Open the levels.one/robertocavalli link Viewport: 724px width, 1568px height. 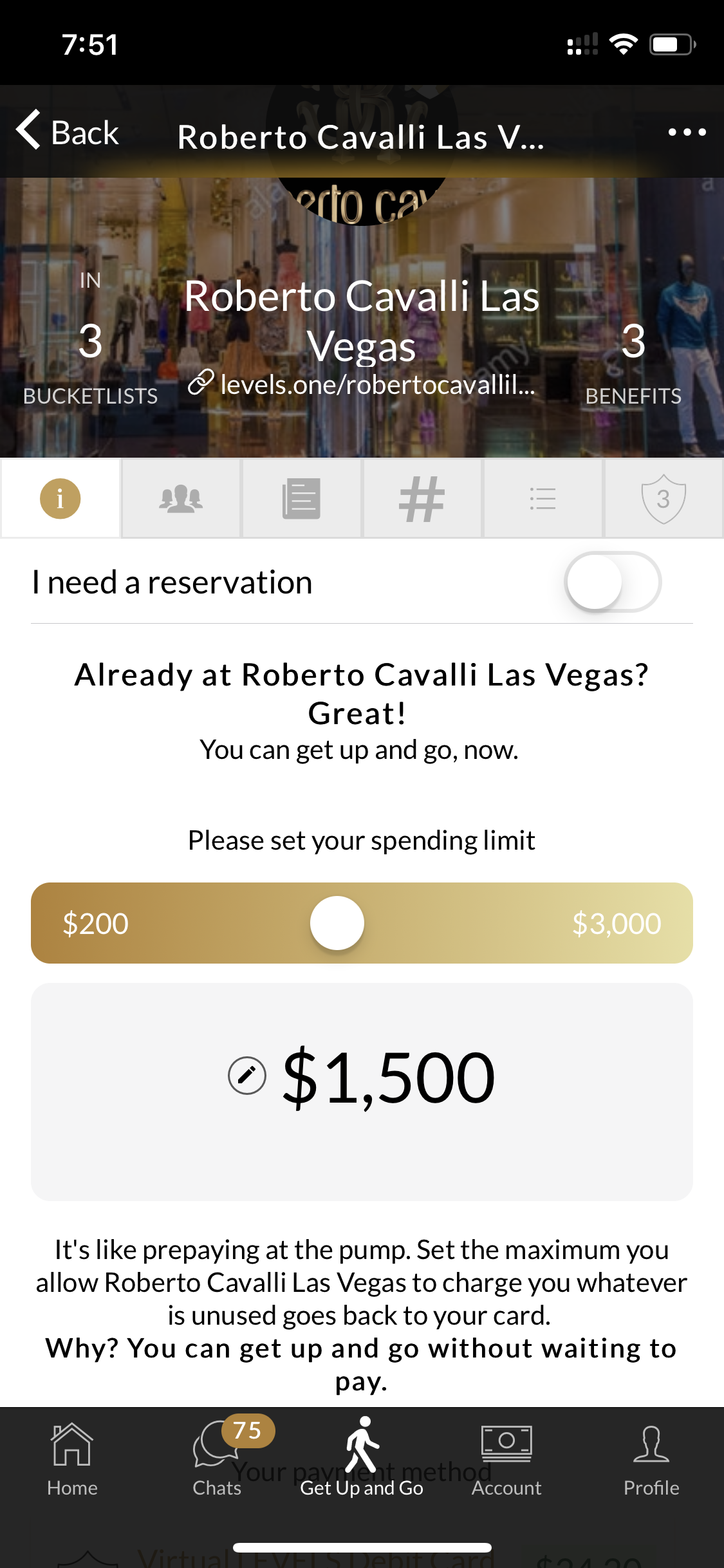362,384
